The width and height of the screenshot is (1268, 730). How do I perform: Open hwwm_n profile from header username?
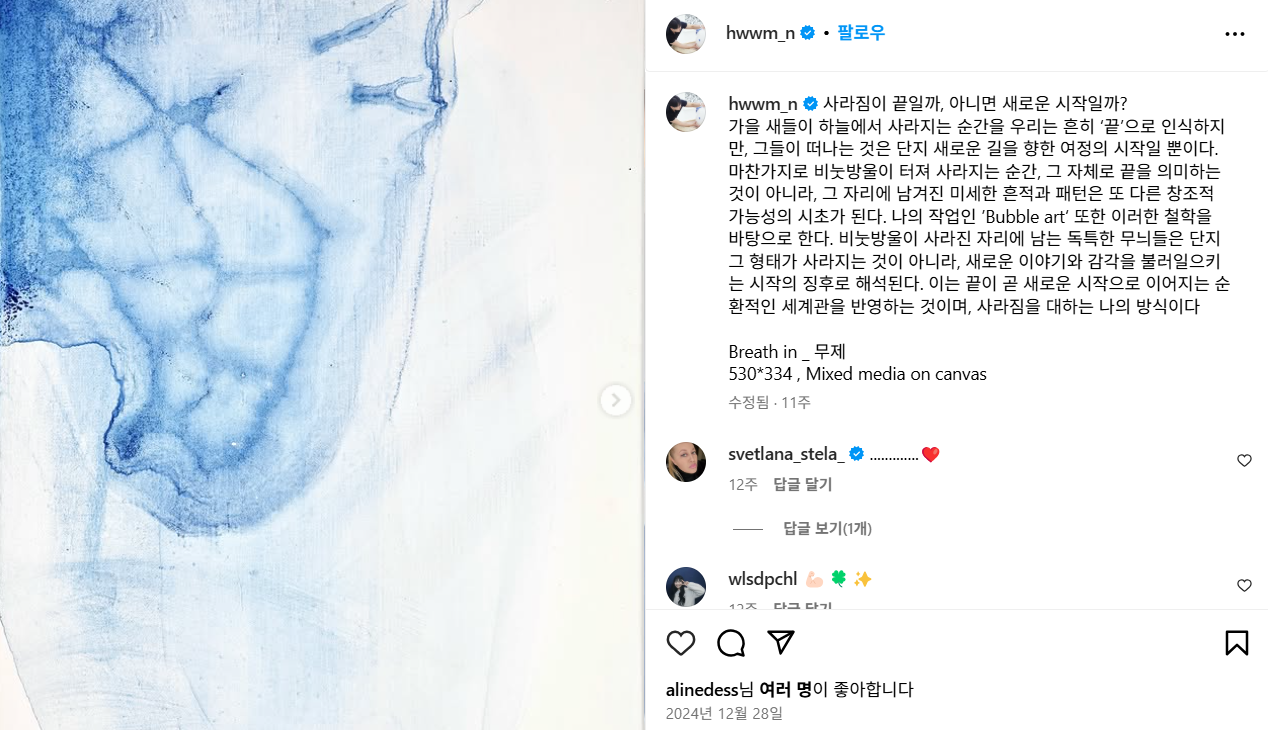760,32
